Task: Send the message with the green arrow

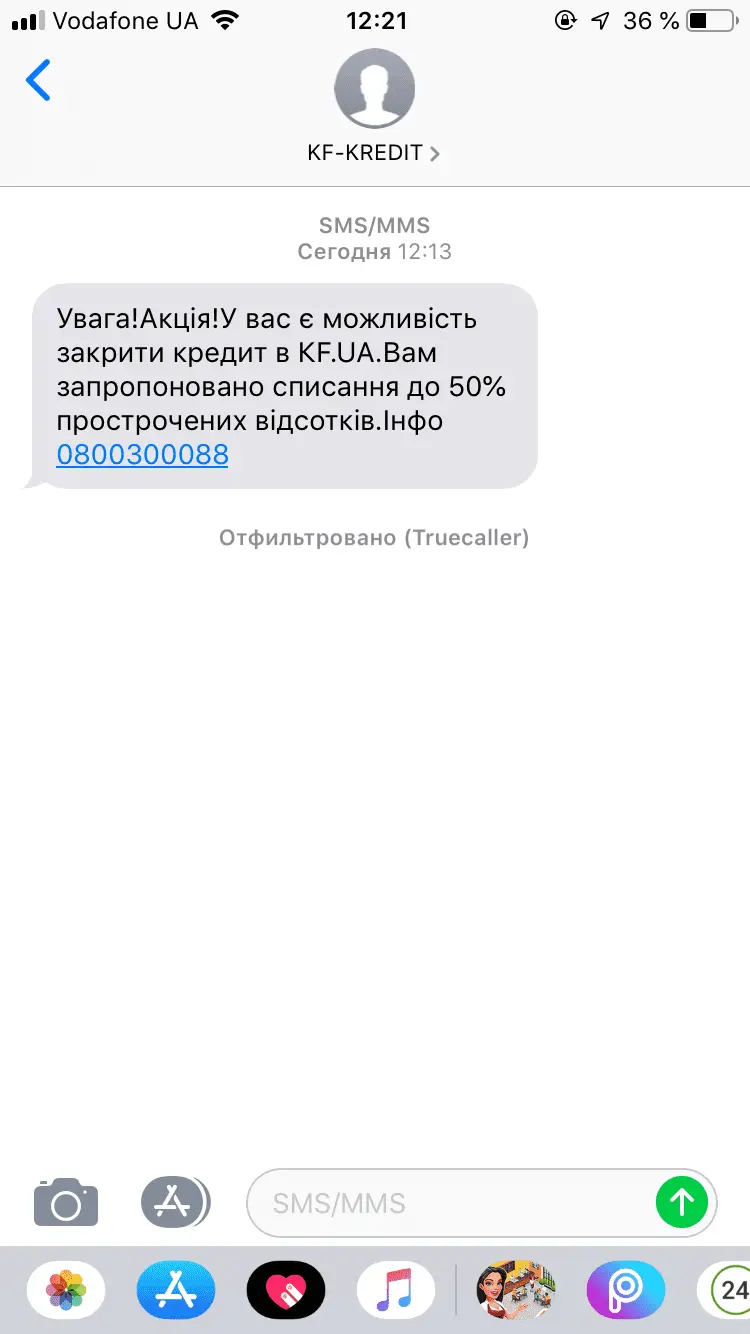Action: (x=681, y=1201)
